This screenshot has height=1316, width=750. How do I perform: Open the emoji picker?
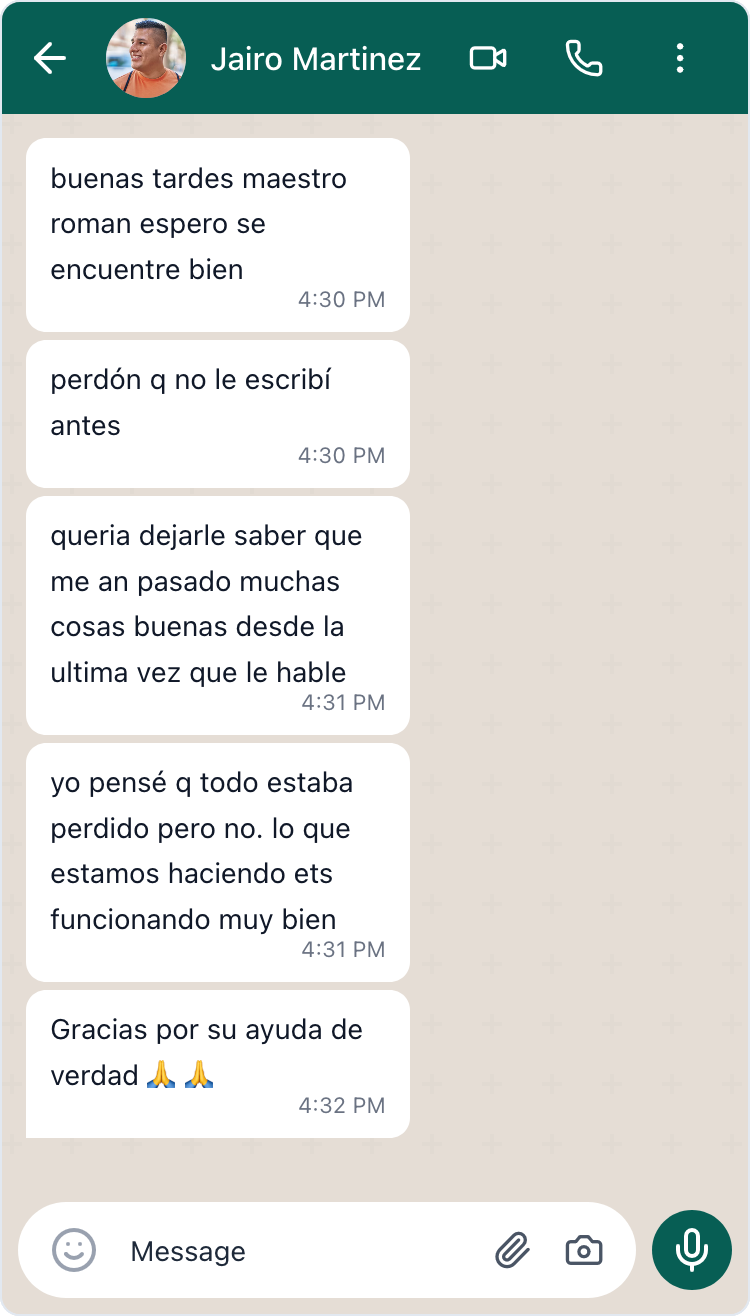tap(74, 1250)
